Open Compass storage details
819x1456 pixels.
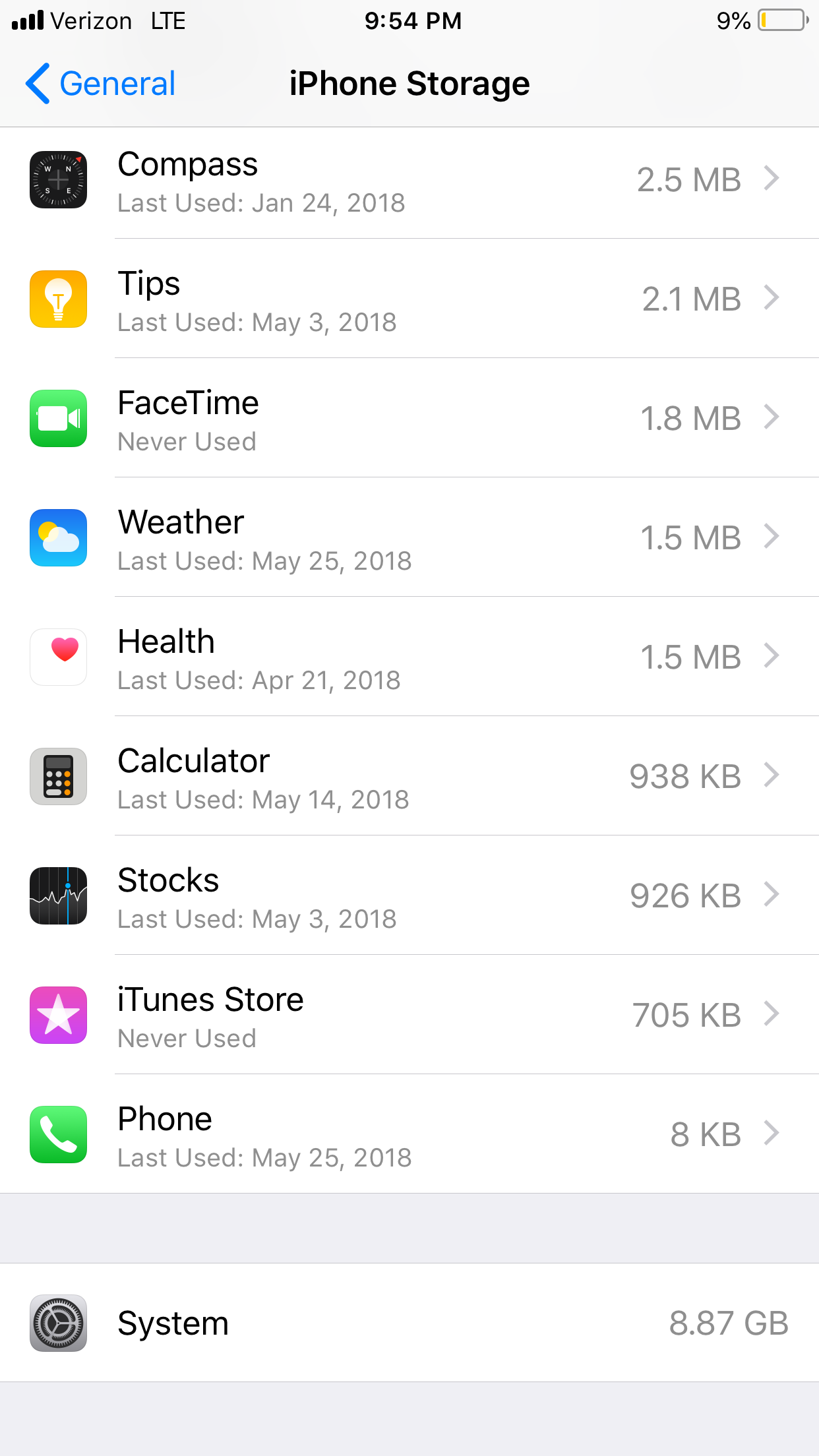(409, 181)
